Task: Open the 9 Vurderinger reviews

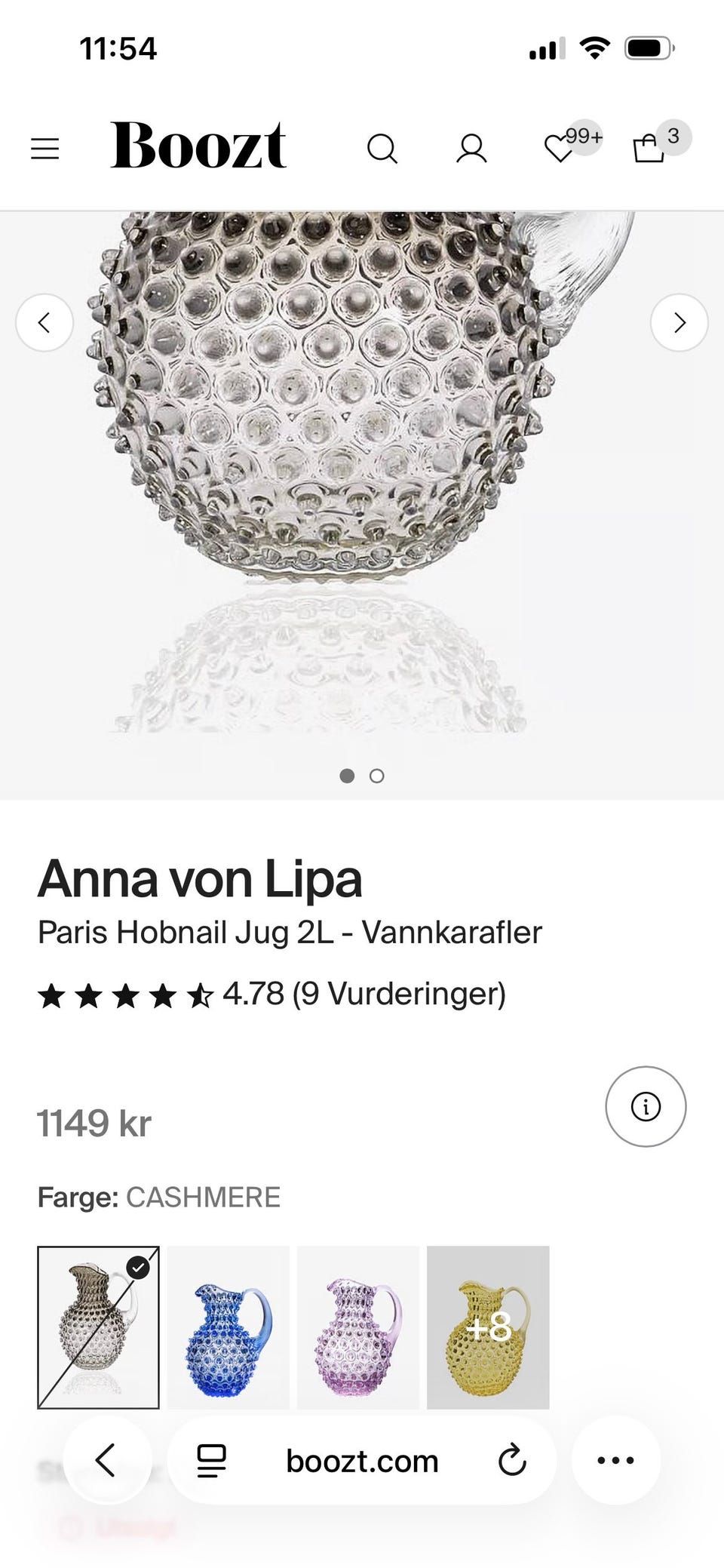Action: click(399, 994)
